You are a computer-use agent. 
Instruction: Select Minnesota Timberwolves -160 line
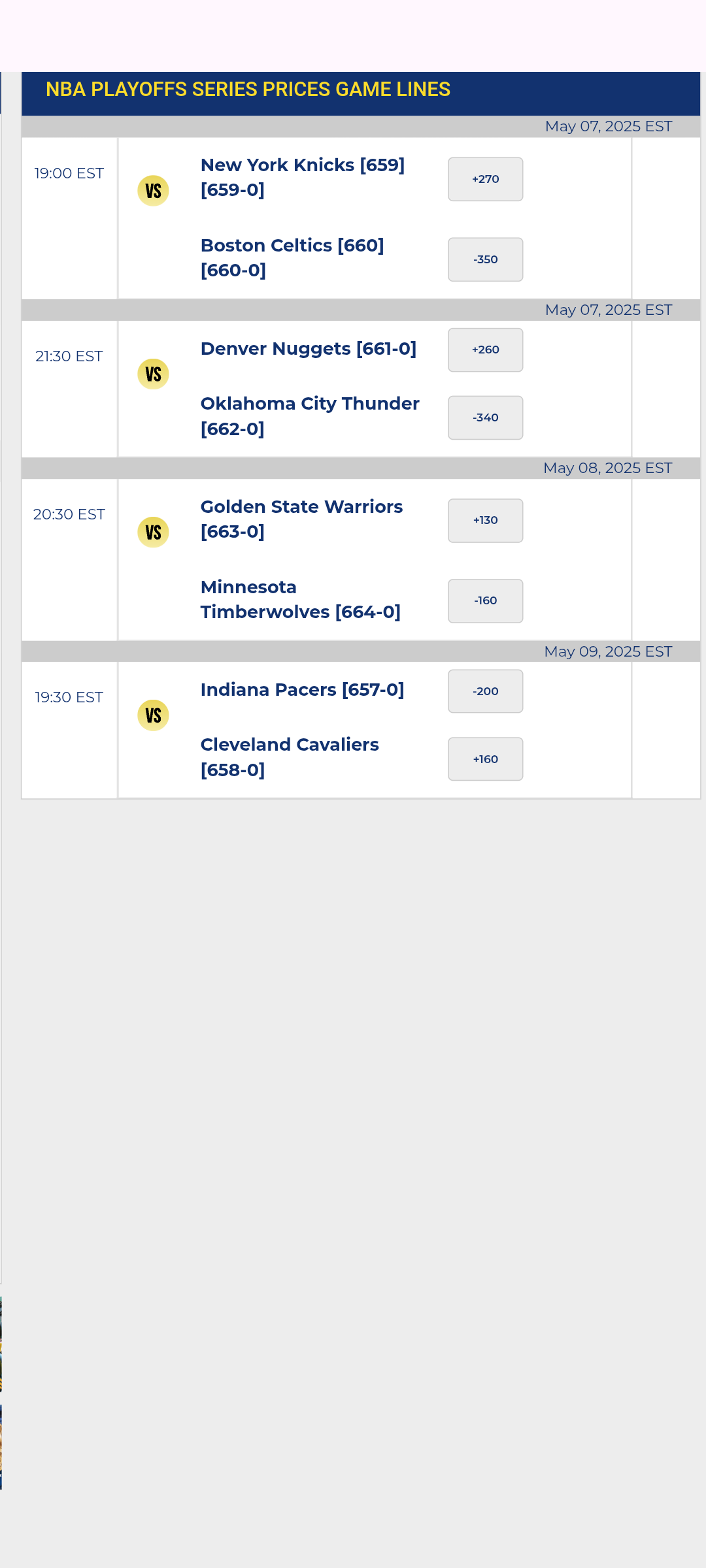point(485,600)
